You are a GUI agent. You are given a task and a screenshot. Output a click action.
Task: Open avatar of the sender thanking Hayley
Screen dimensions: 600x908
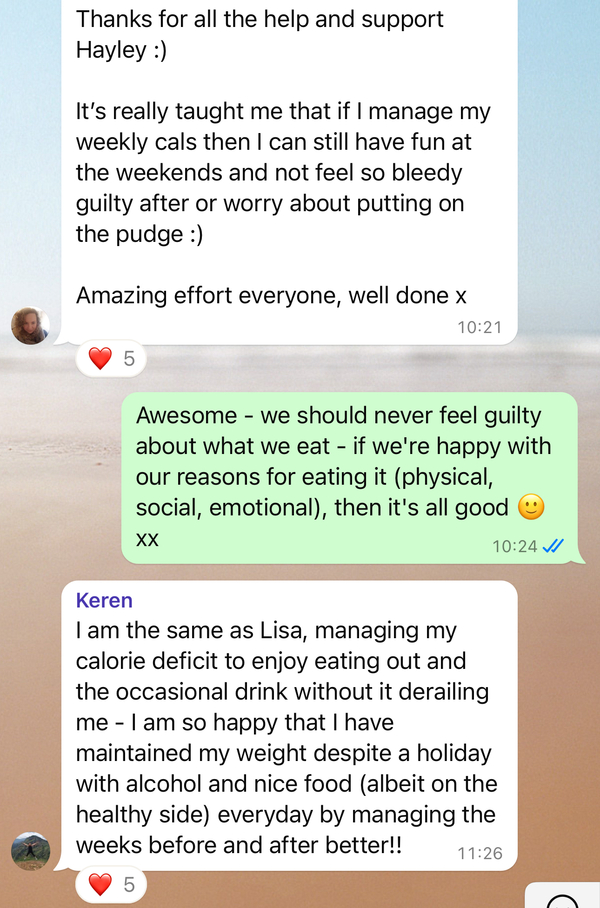pos(30,326)
